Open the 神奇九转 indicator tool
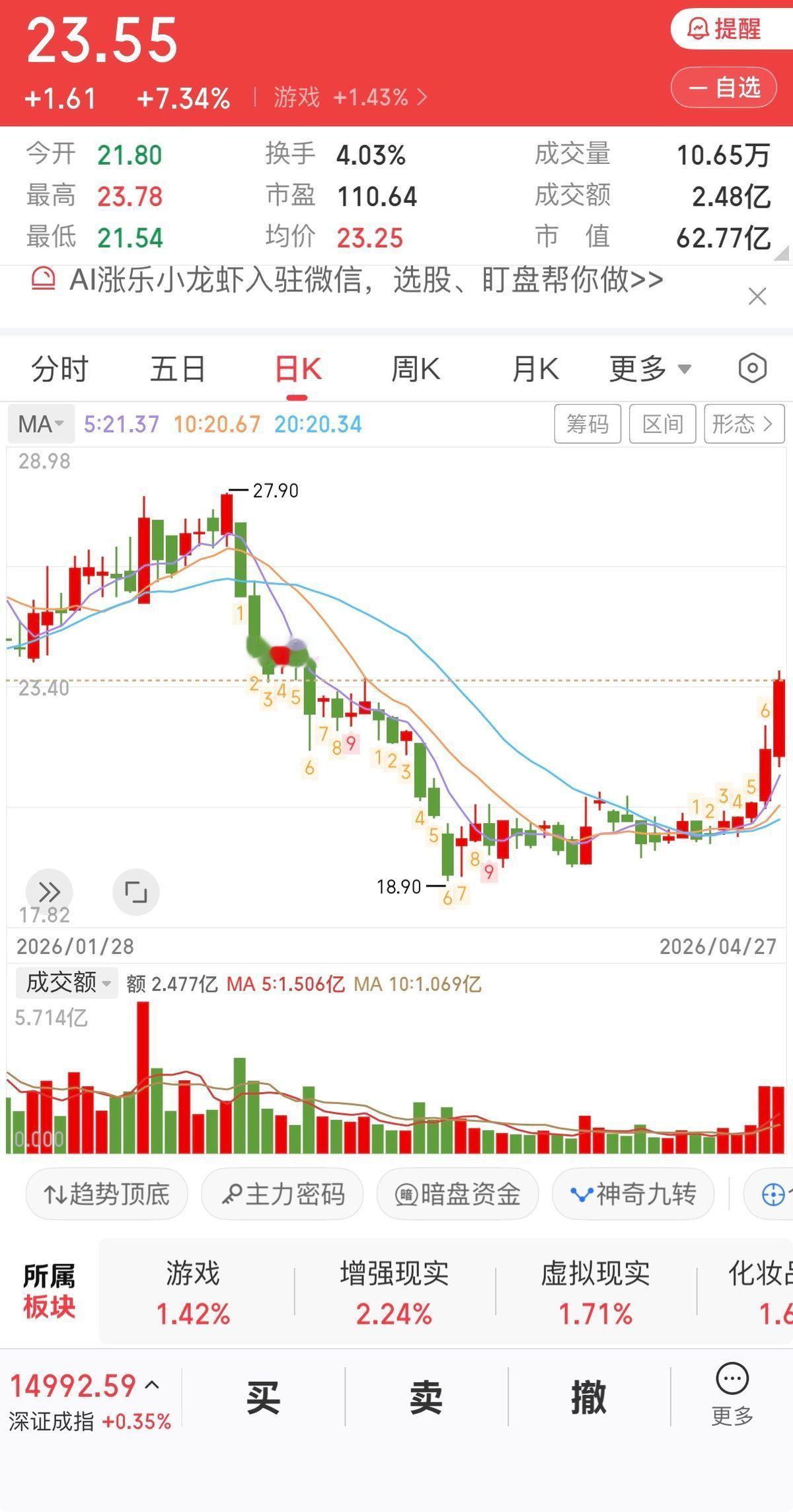This screenshot has height=1512, width=793. tap(632, 1194)
